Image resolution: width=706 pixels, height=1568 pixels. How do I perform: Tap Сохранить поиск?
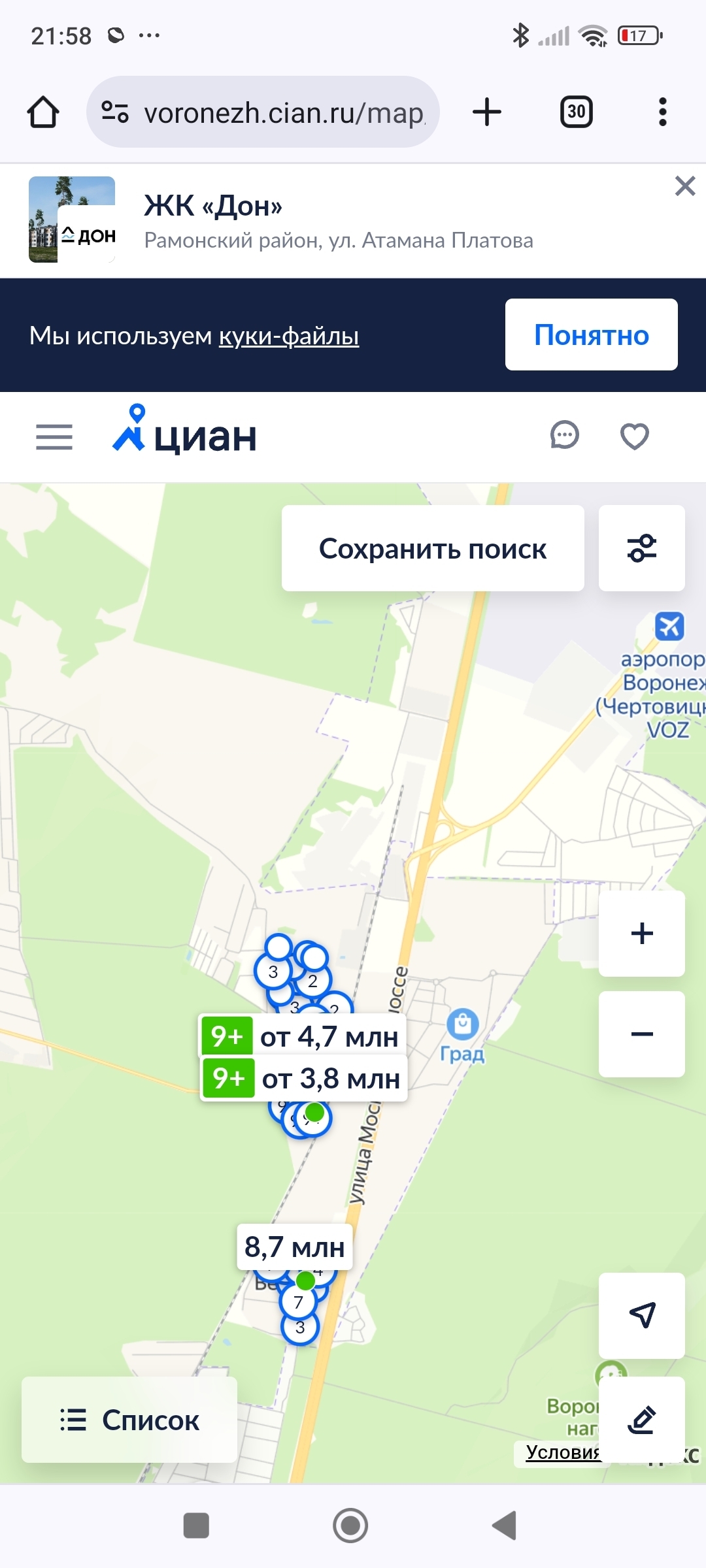(x=433, y=548)
